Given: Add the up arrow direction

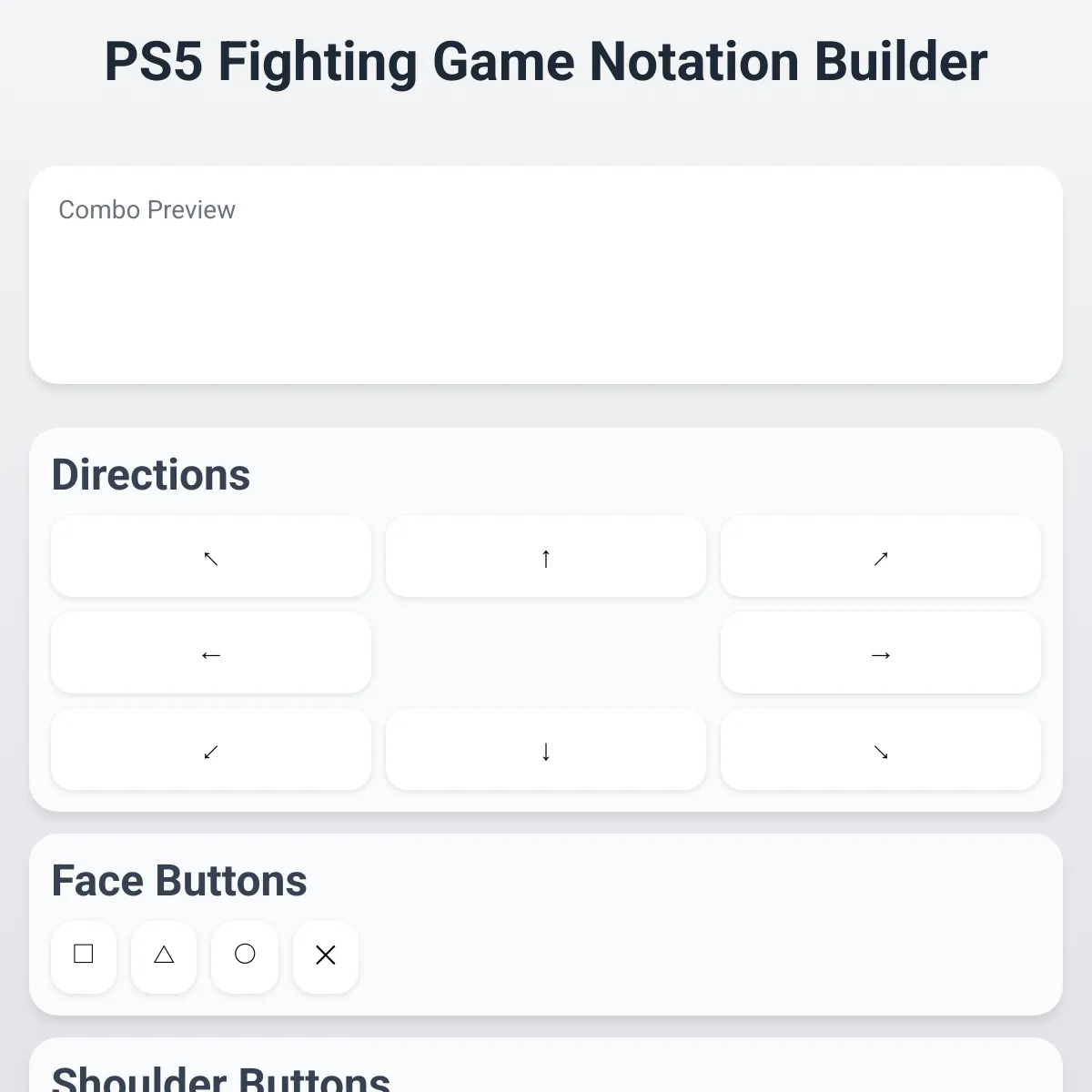Looking at the screenshot, I should coord(545,557).
